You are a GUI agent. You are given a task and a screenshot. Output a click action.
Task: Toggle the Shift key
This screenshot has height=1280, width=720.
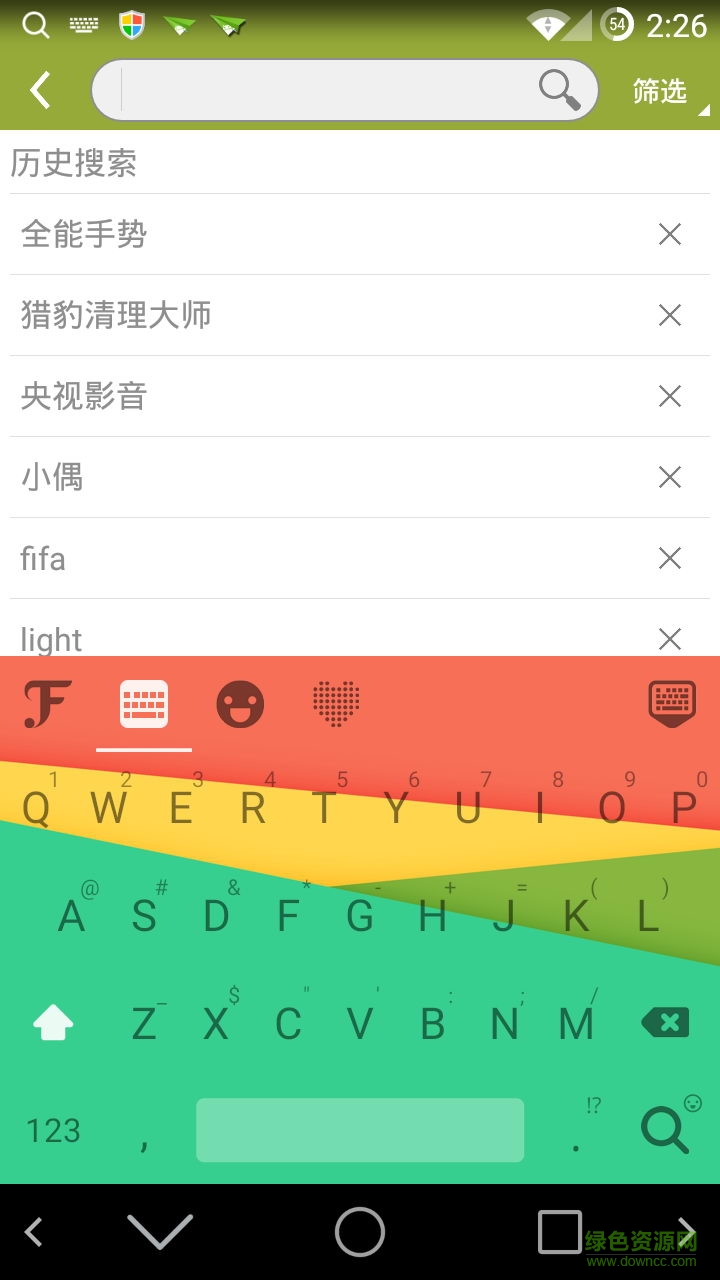pos(53,1023)
